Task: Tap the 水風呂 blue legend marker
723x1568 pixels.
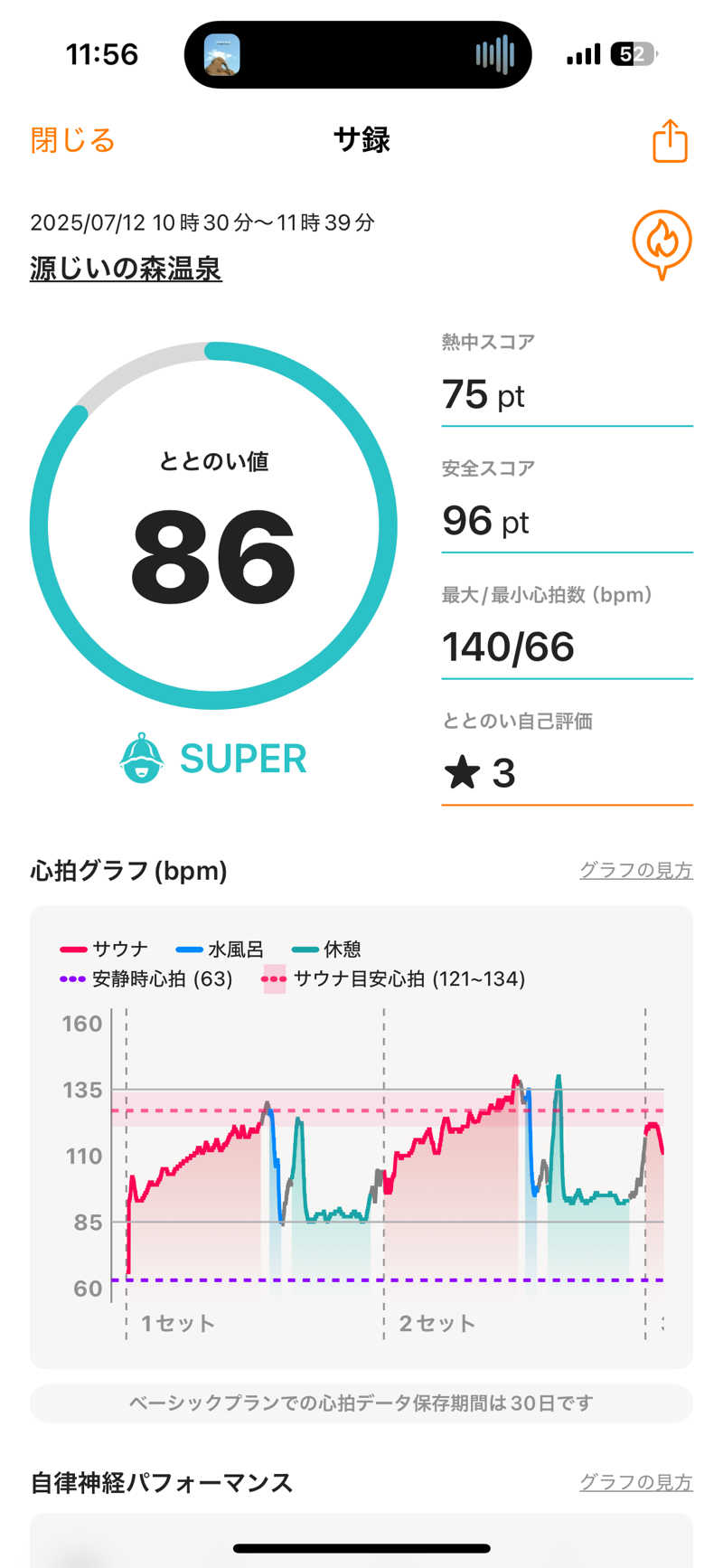Action: pyautogui.click(x=190, y=948)
